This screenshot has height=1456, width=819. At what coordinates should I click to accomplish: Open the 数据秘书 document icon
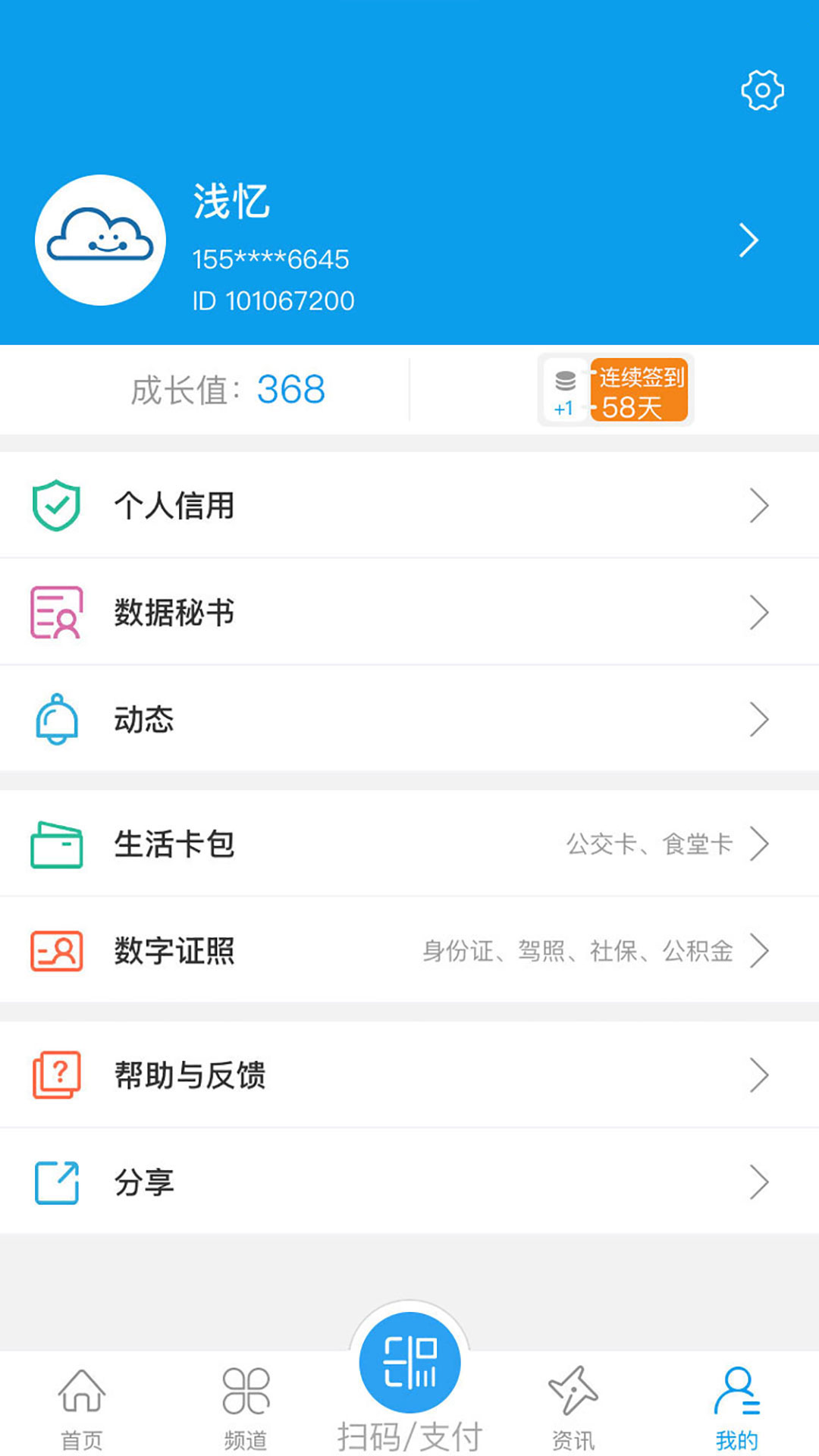click(x=55, y=612)
